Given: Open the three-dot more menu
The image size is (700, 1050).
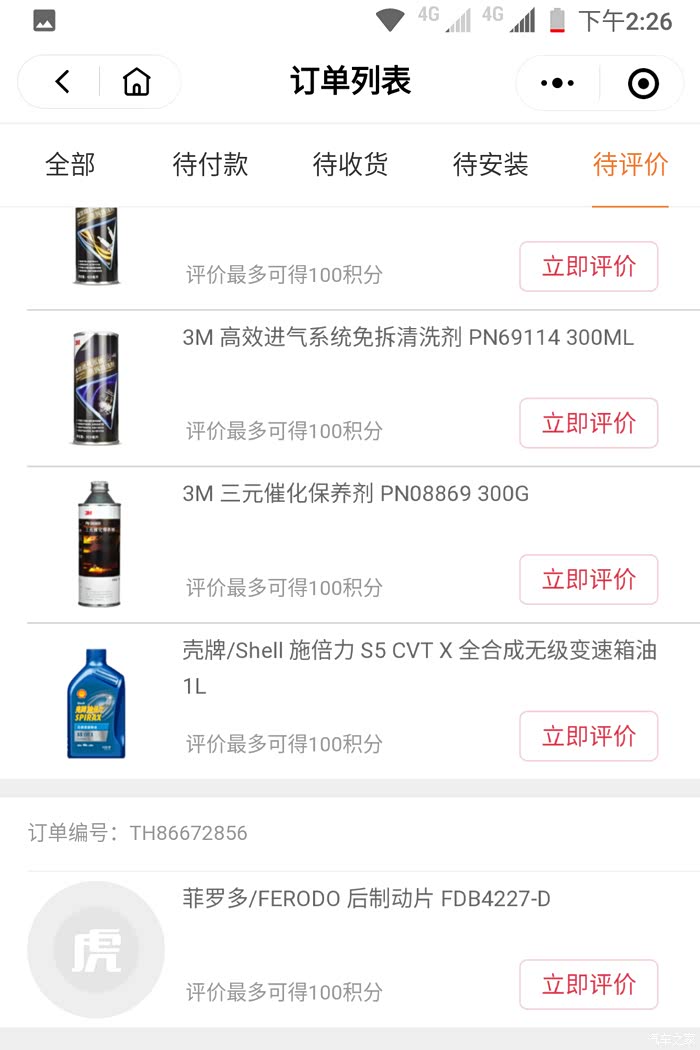Looking at the screenshot, I should [557, 83].
